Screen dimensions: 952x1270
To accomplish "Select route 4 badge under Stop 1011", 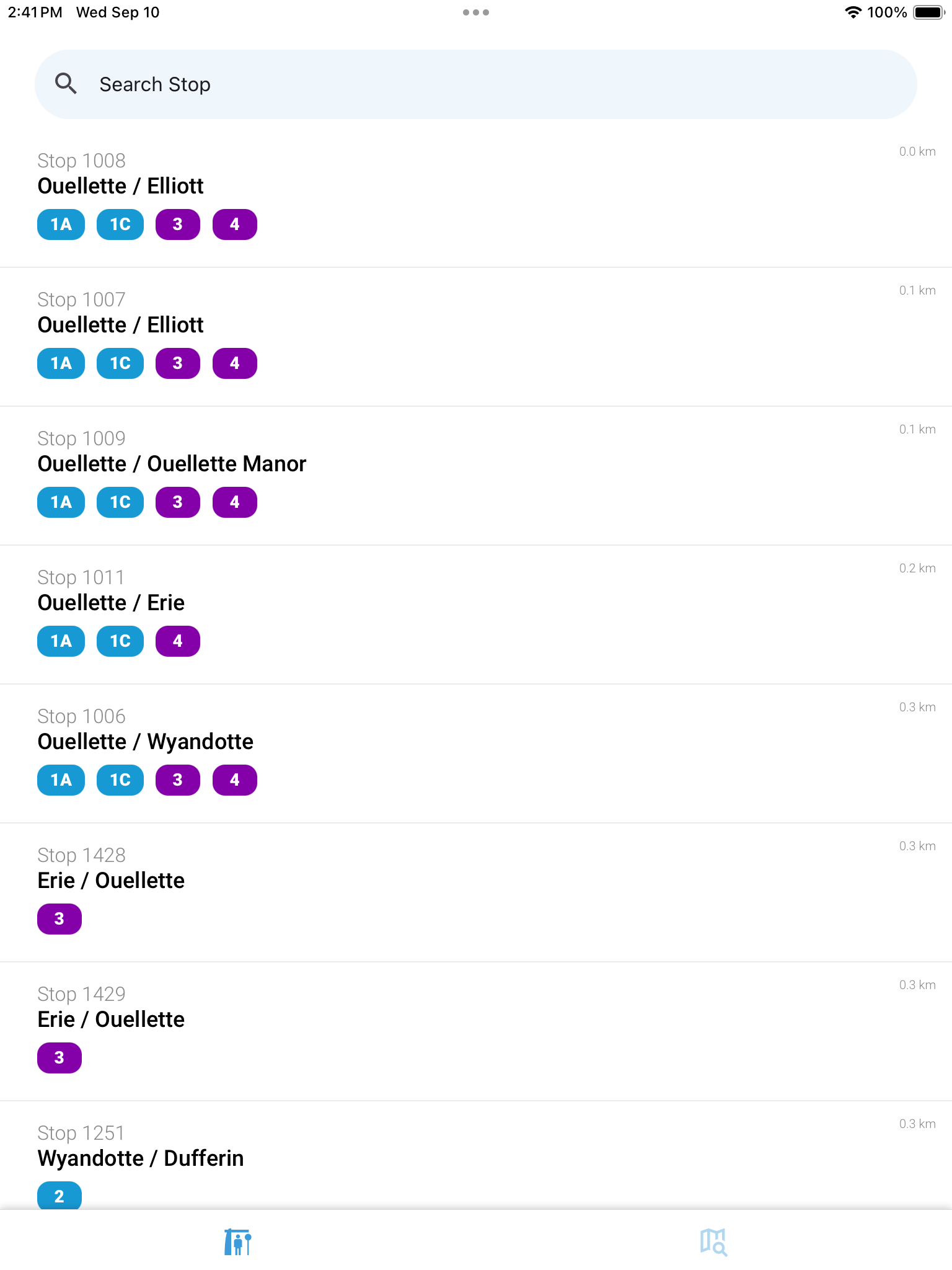I will [x=177, y=641].
